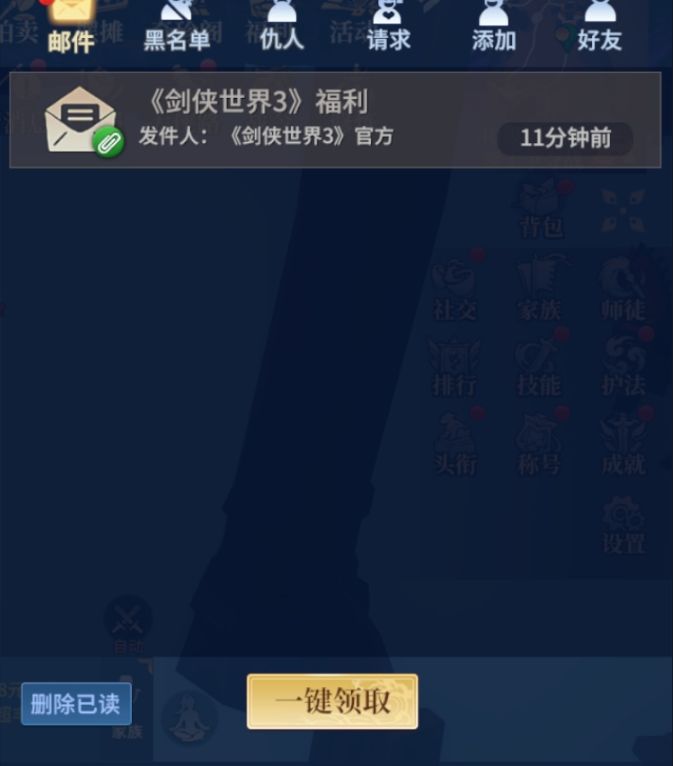This screenshot has width=673, height=766.
Task: Switch to the 仇人 tab
Action: click(x=281, y=26)
